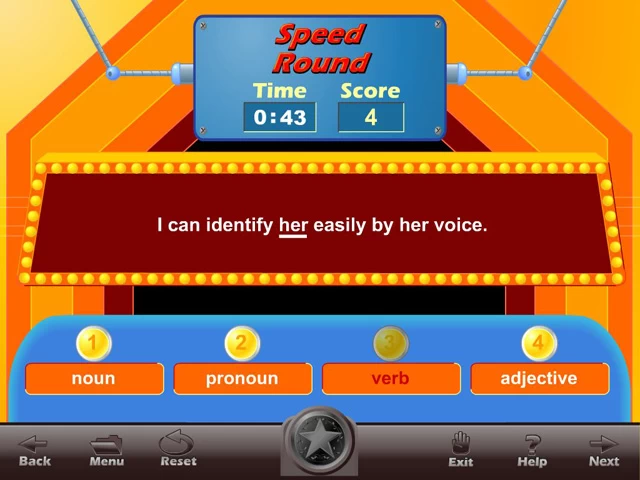Select the noun answer
The width and height of the screenshot is (640, 480).
tap(94, 378)
